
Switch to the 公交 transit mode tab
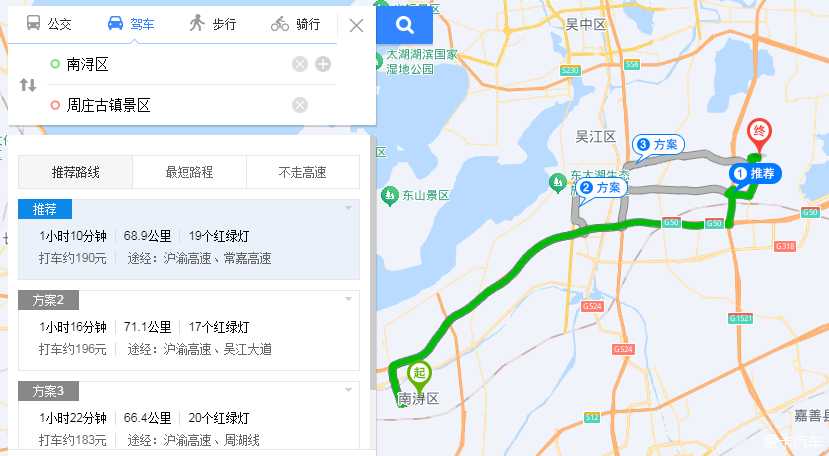(x=49, y=23)
